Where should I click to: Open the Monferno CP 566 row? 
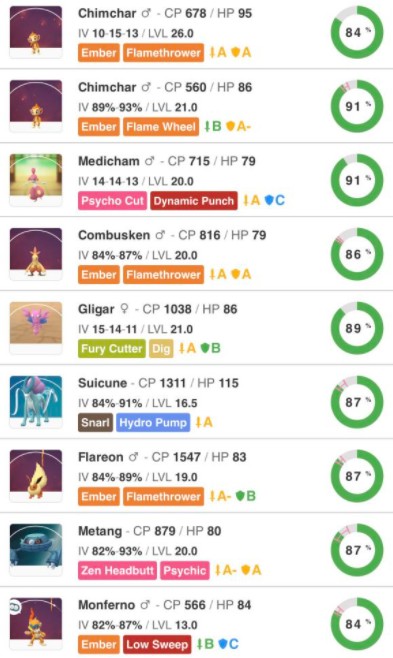[x=196, y=623]
